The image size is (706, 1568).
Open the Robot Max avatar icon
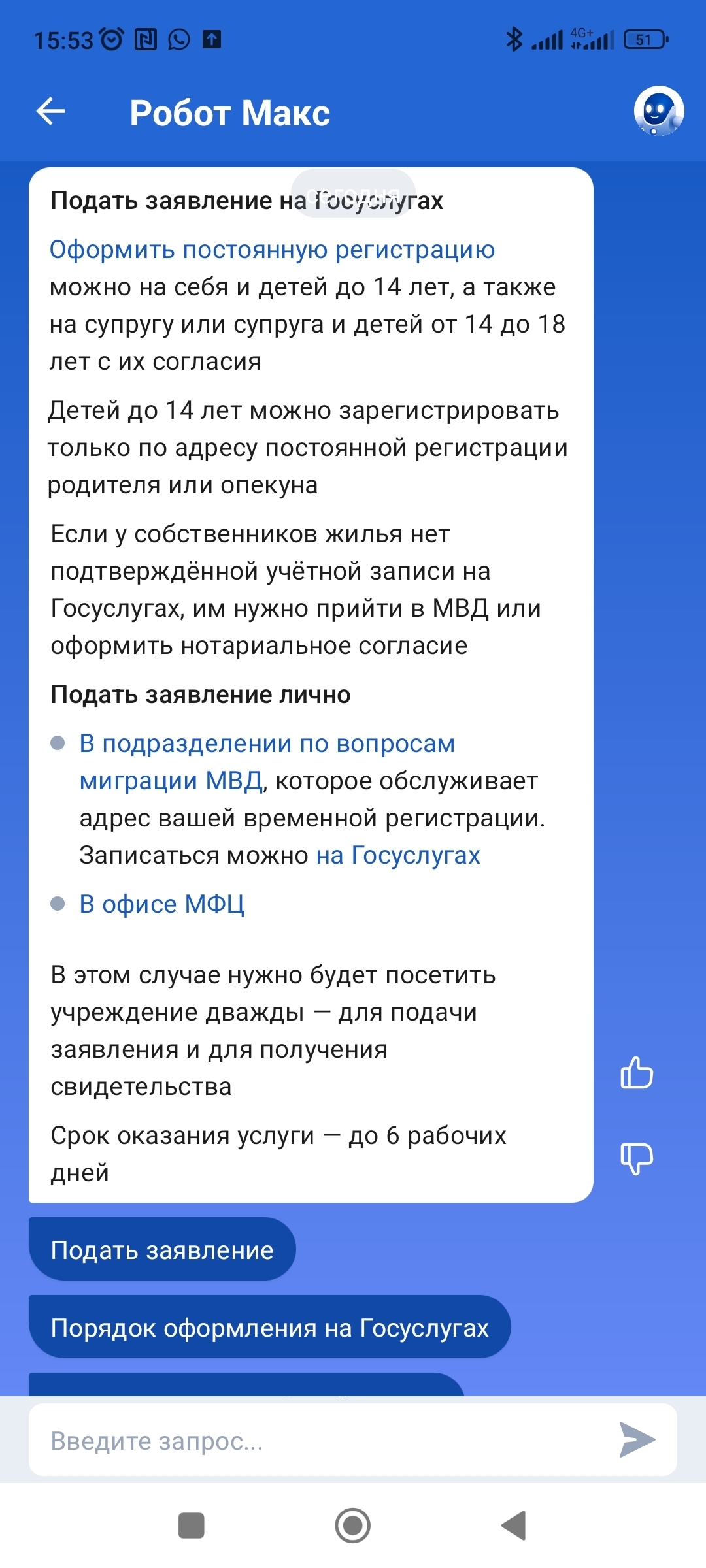(x=658, y=111)
